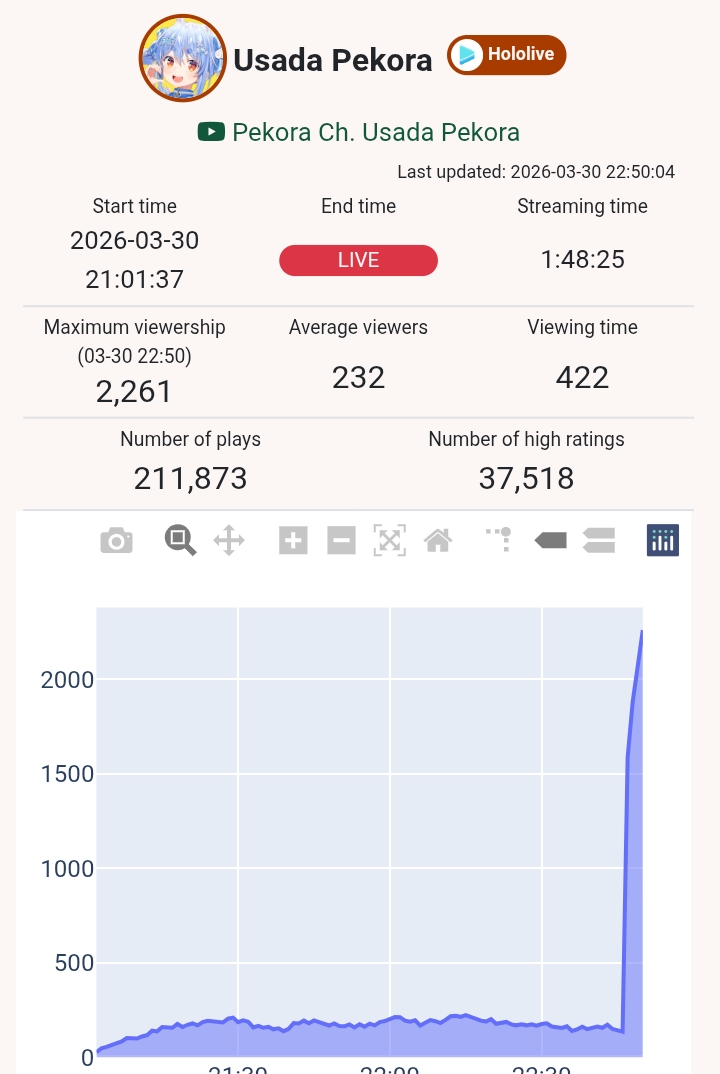The height and width of the screenshot is (1074, 720).
Task: Toggle spike lines on the chart
Action: [x=500, y=540]
